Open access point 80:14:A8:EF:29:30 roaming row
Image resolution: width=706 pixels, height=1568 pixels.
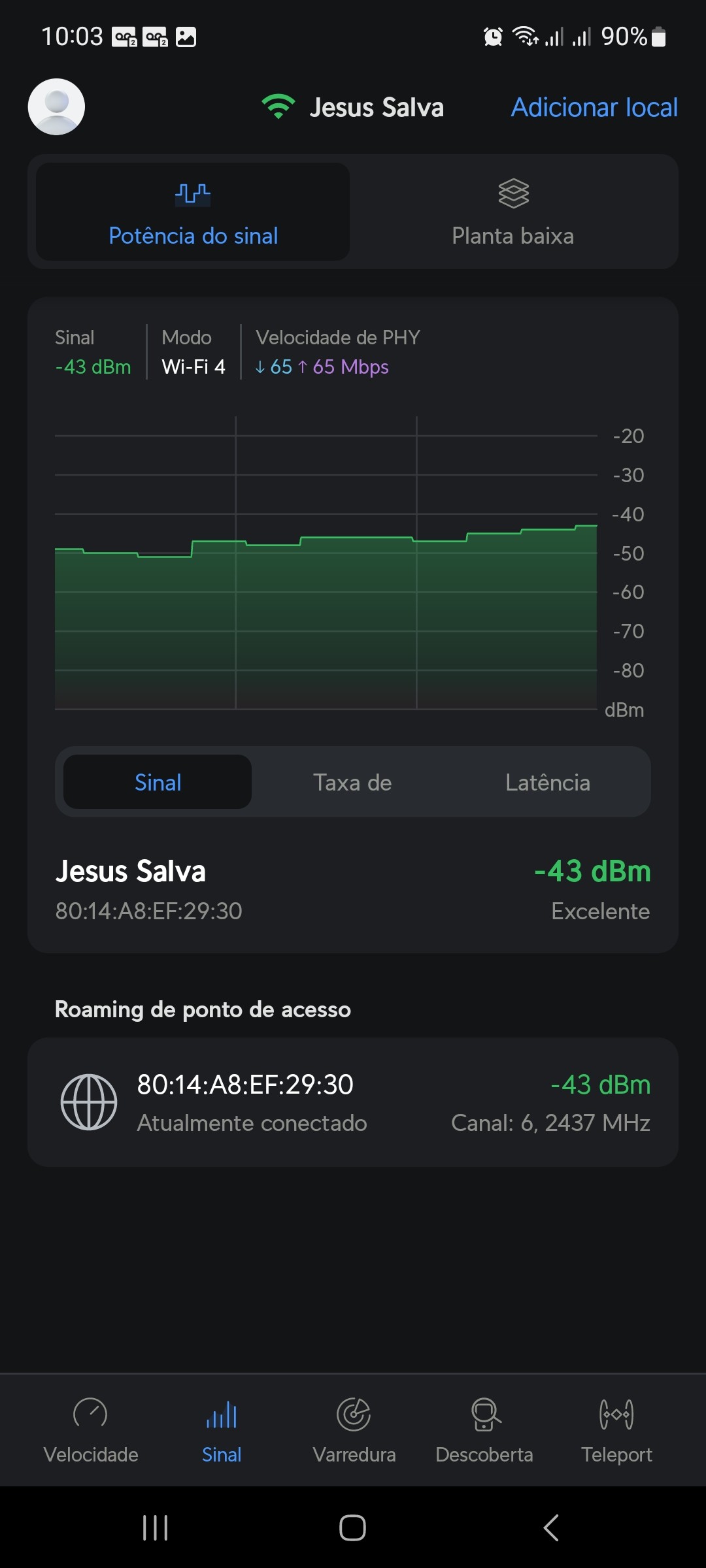pos(353,1102)
